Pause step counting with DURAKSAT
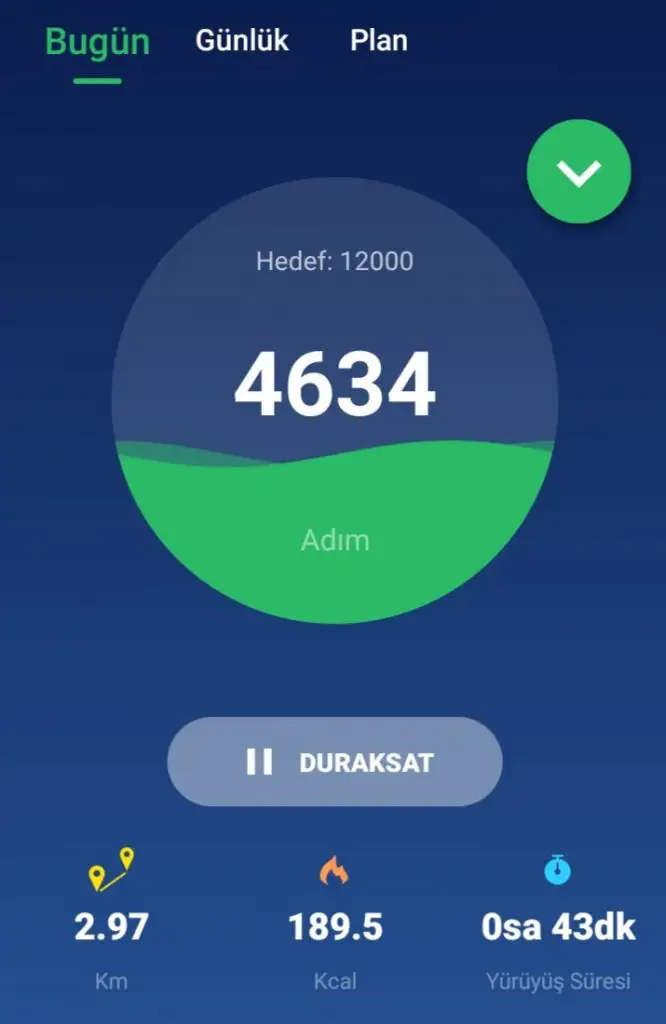The image size is (666, 1024). (x=334, y=762)
